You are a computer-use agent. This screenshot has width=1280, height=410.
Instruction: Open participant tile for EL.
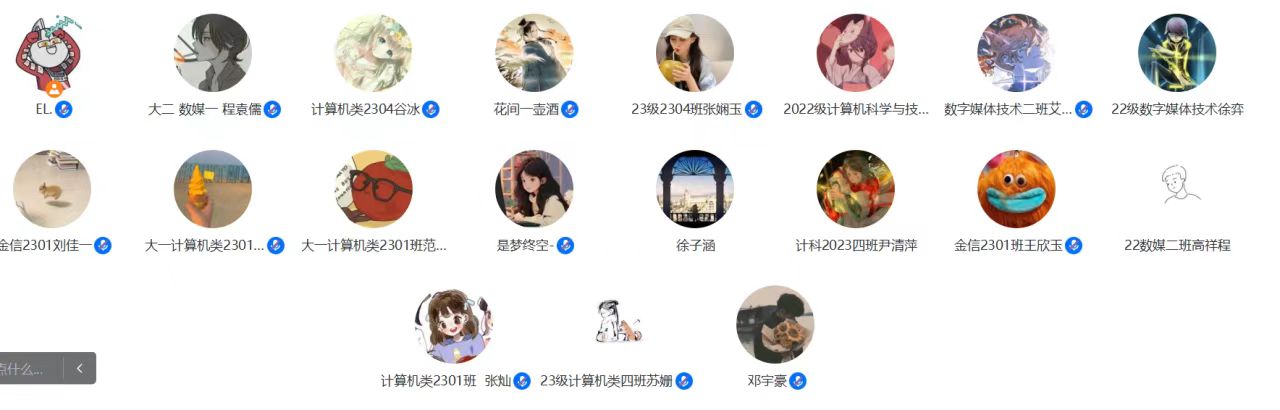coord(52,54)
